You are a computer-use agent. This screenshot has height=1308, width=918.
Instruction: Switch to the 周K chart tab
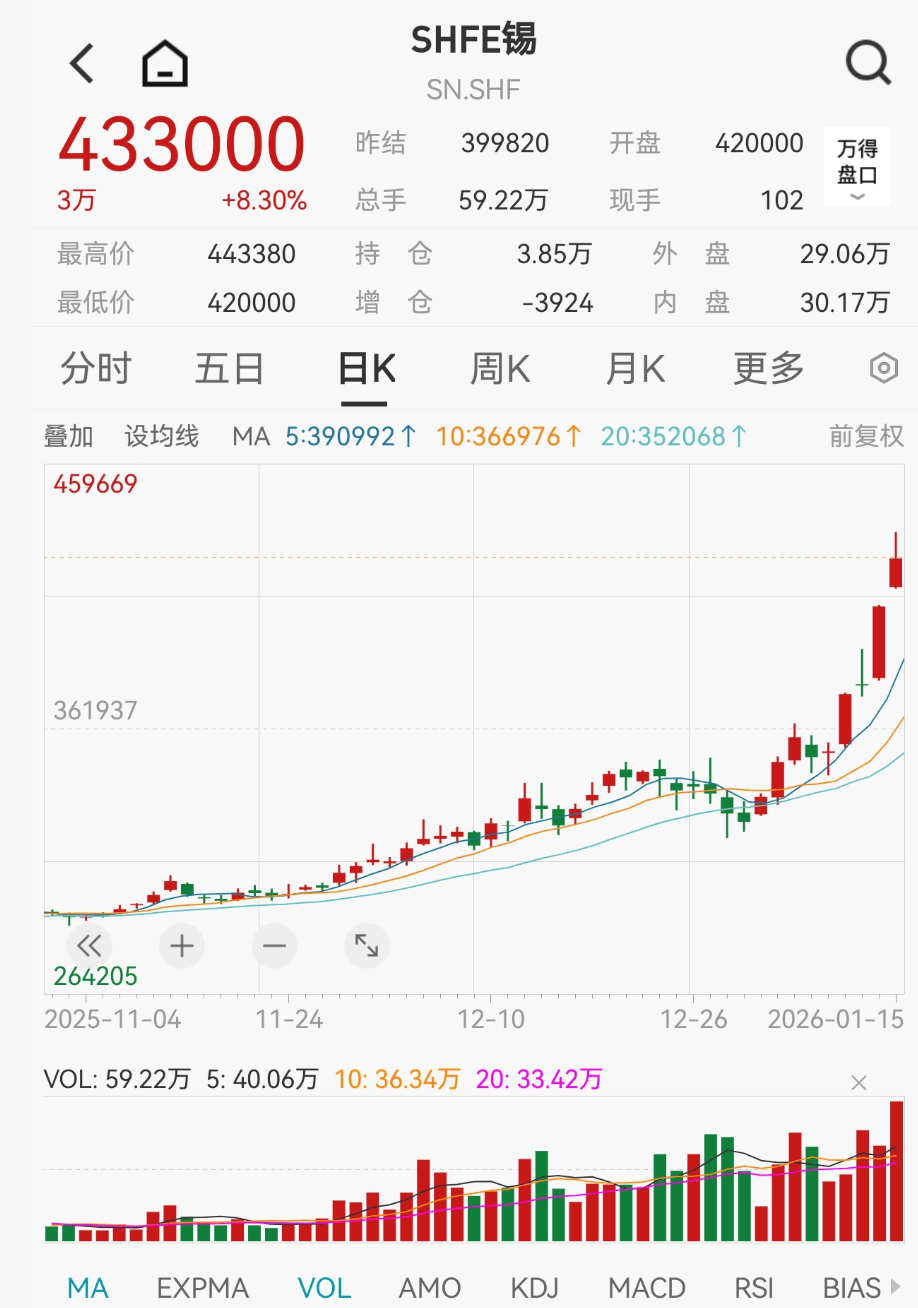coord(500,369)
